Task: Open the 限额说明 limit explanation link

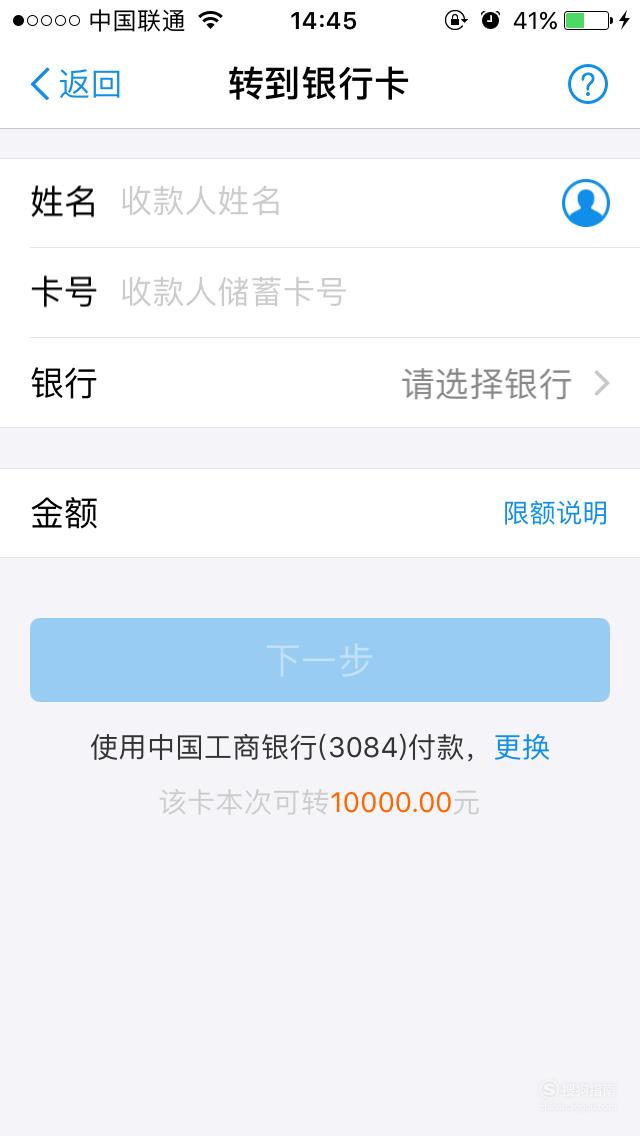Action: coord(555,513)
